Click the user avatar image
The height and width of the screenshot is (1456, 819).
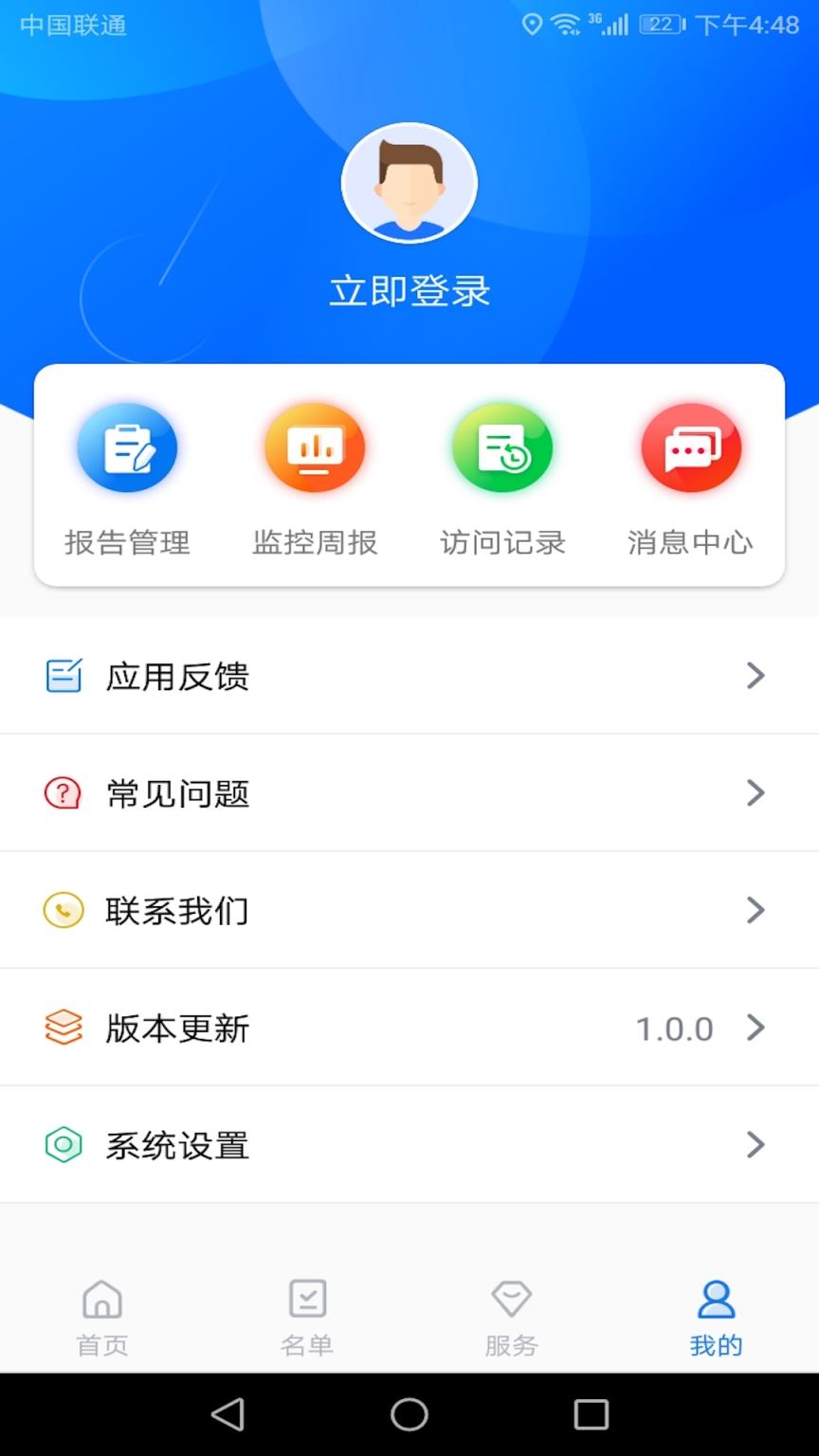[409, 182]
